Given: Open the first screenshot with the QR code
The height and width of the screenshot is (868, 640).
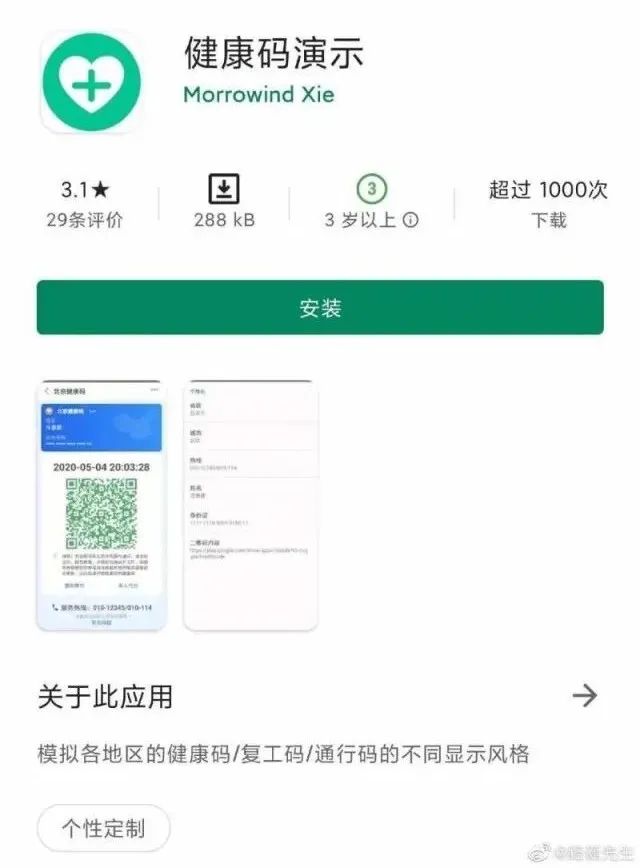Looking at the screenshot, I should (x=100, y=505).
